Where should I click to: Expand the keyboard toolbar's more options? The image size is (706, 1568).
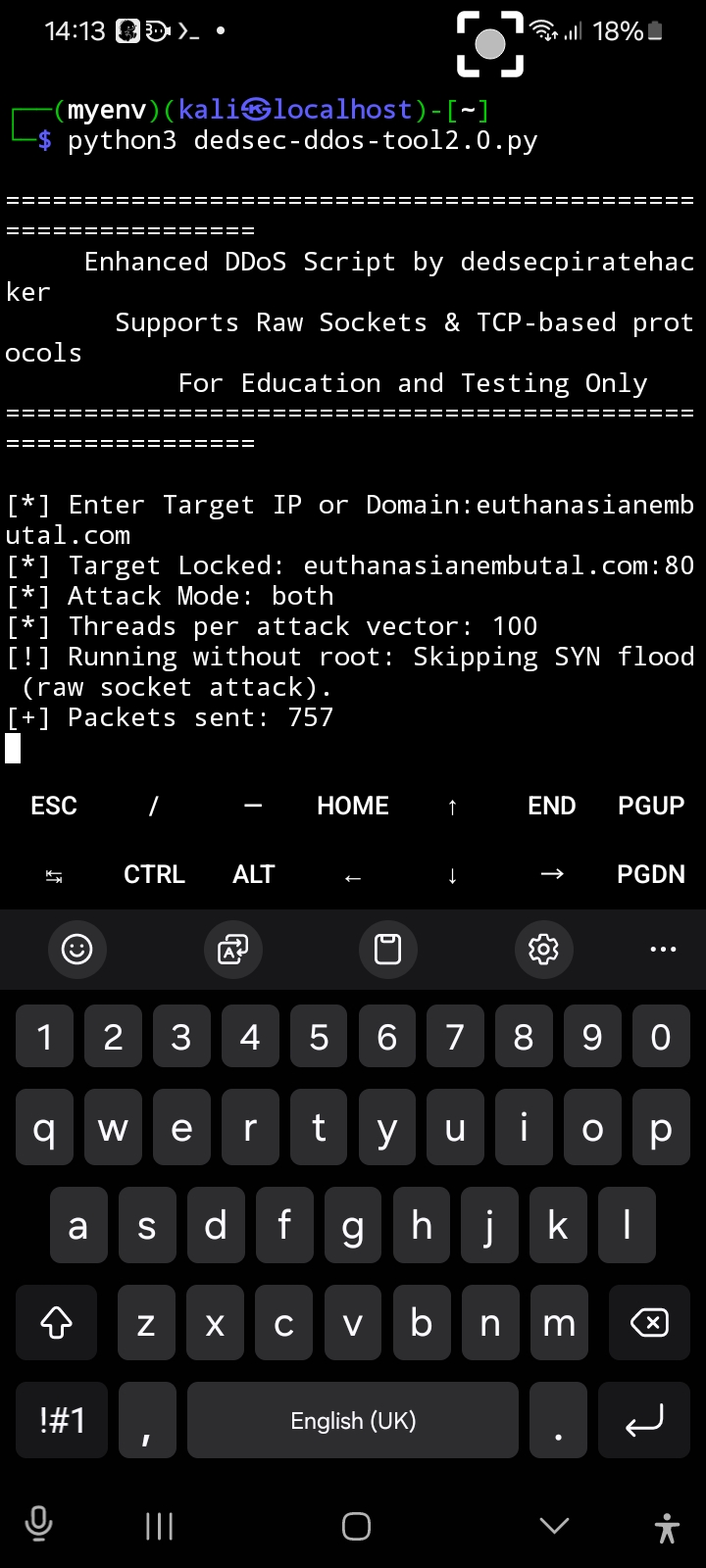663,949
